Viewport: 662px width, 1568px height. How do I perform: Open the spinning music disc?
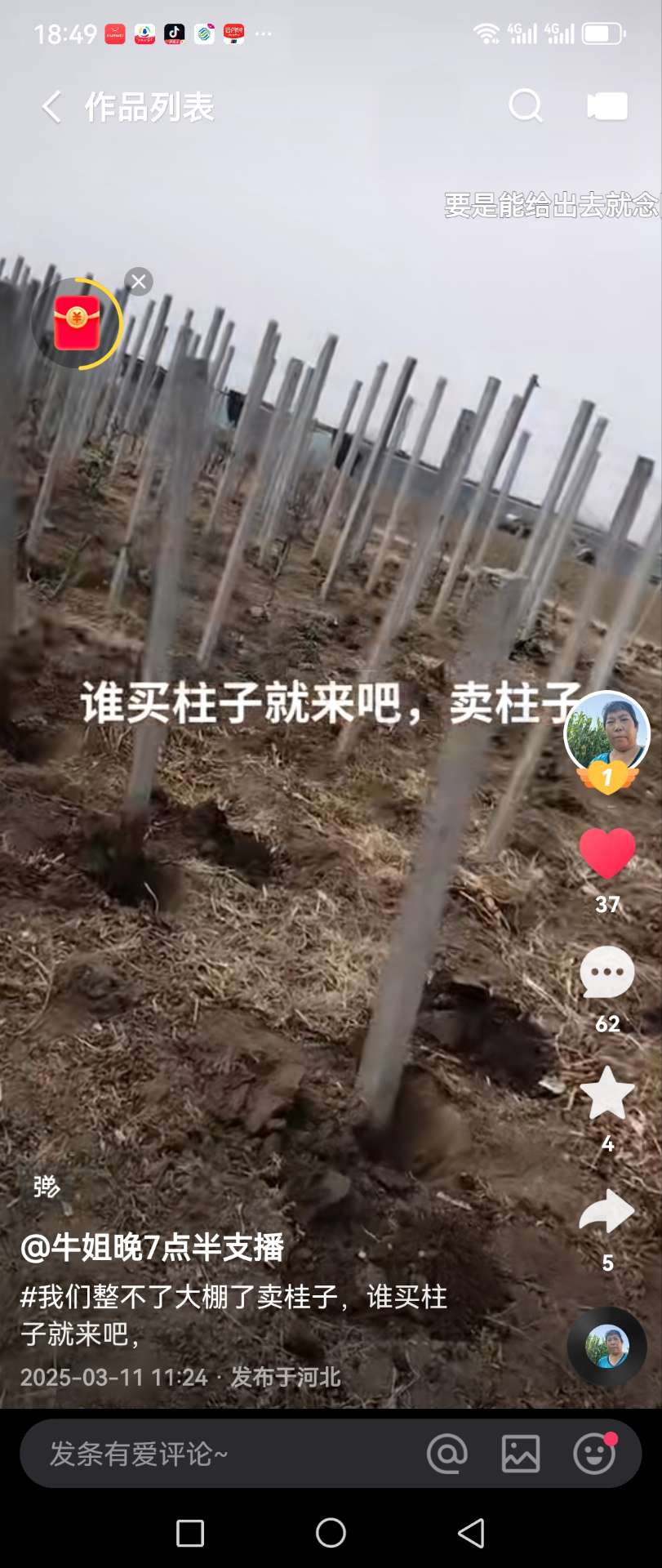(x=606, y=1347)
